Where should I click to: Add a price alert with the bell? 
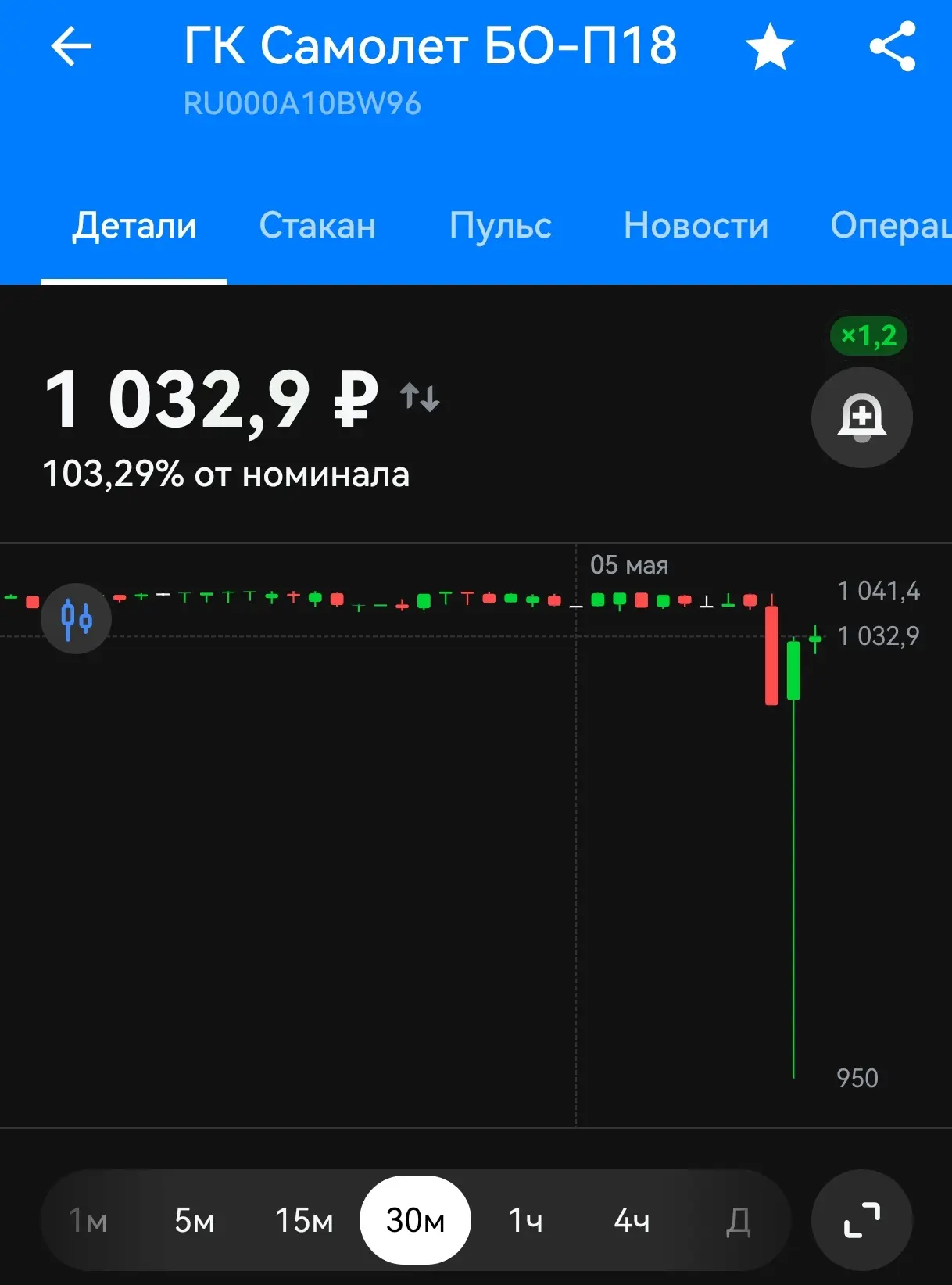tap(862, 417)
